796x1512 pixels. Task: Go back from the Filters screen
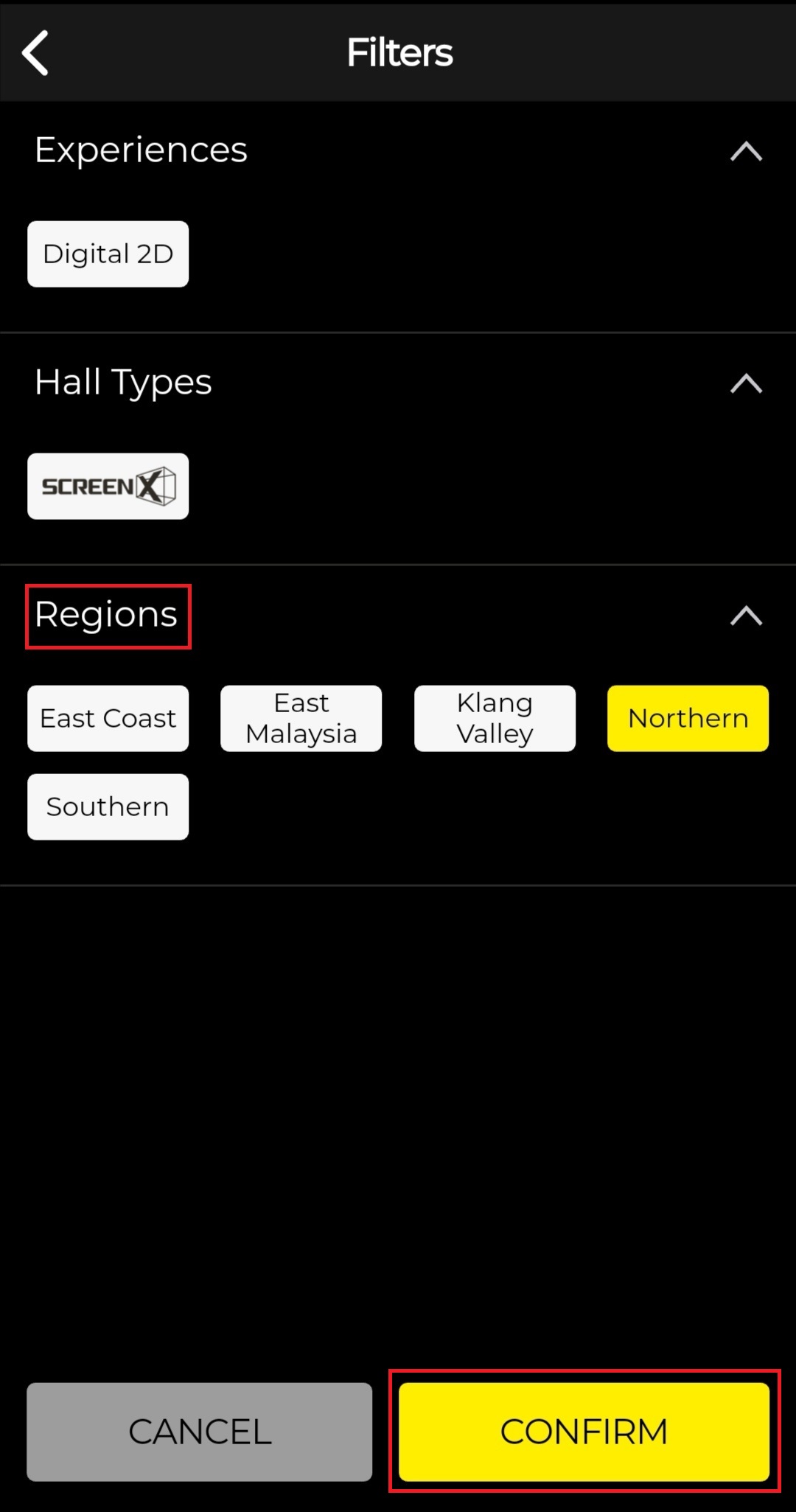click(x=35, y=53)
